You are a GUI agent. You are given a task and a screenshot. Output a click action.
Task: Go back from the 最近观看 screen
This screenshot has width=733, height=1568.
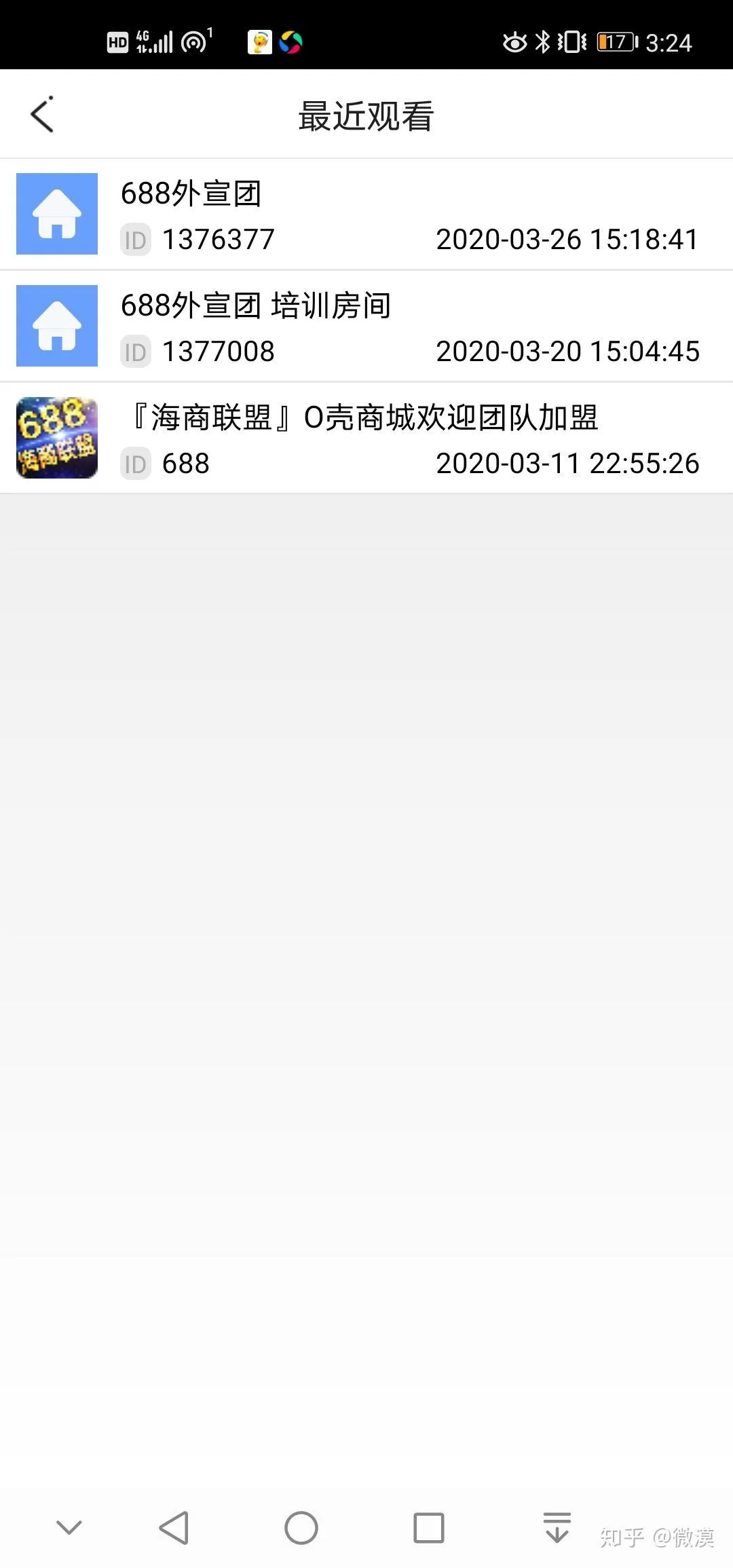[42, 115]
